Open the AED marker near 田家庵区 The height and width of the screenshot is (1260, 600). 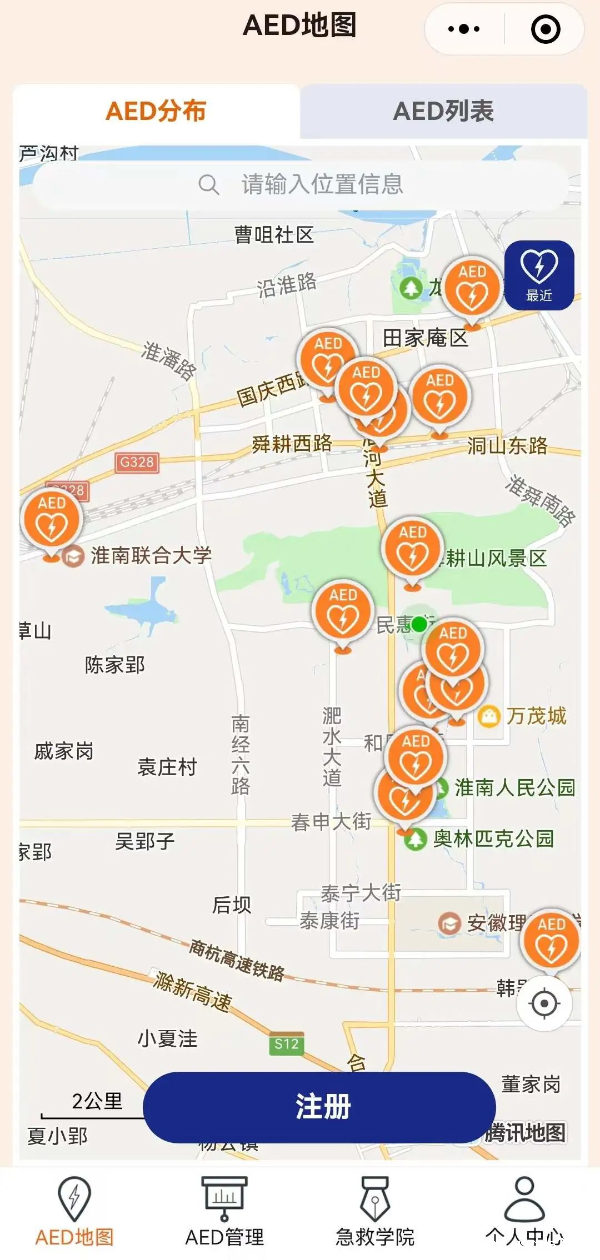(x=472, y=289)
